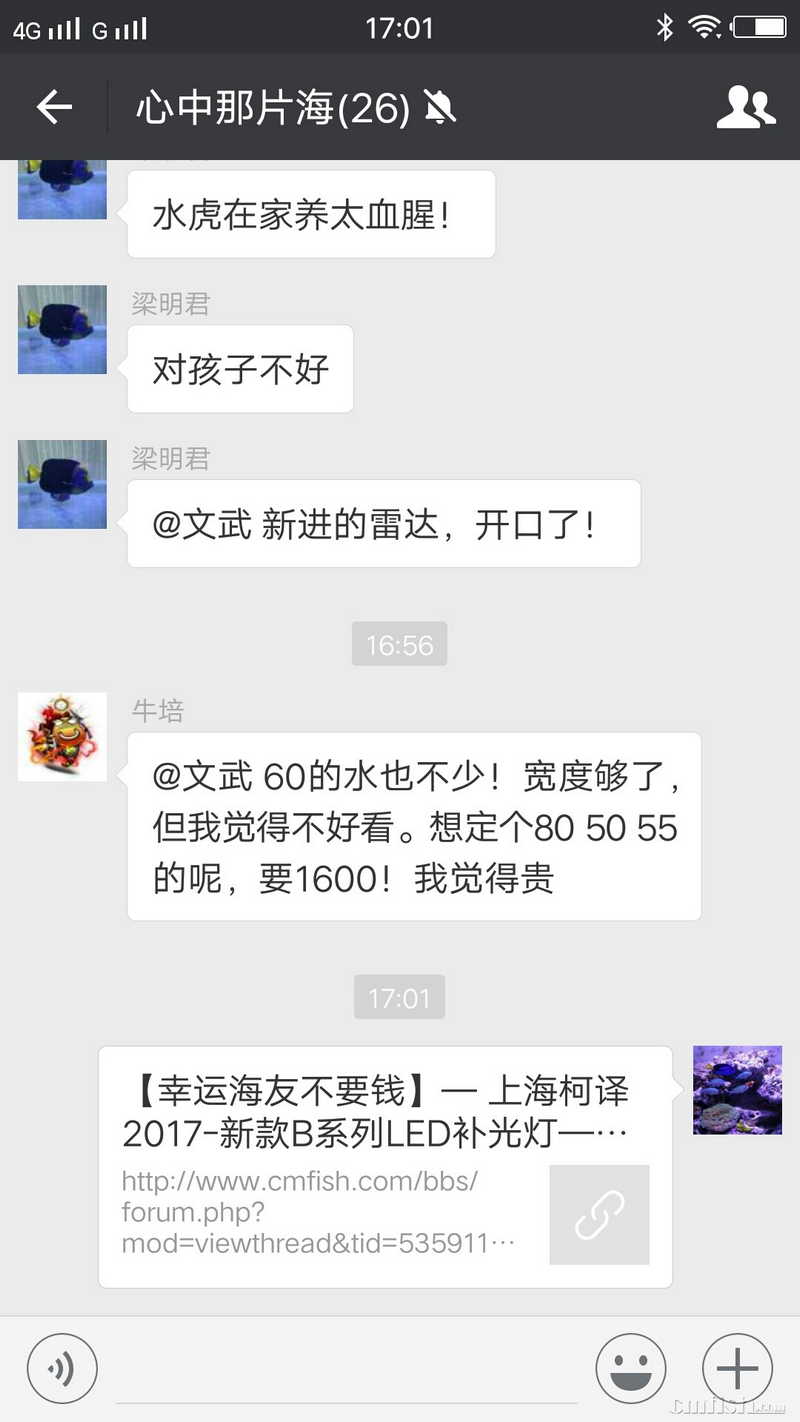Open the emoji picker
The image size is (800, 1422).
(x=630, y=1368)
